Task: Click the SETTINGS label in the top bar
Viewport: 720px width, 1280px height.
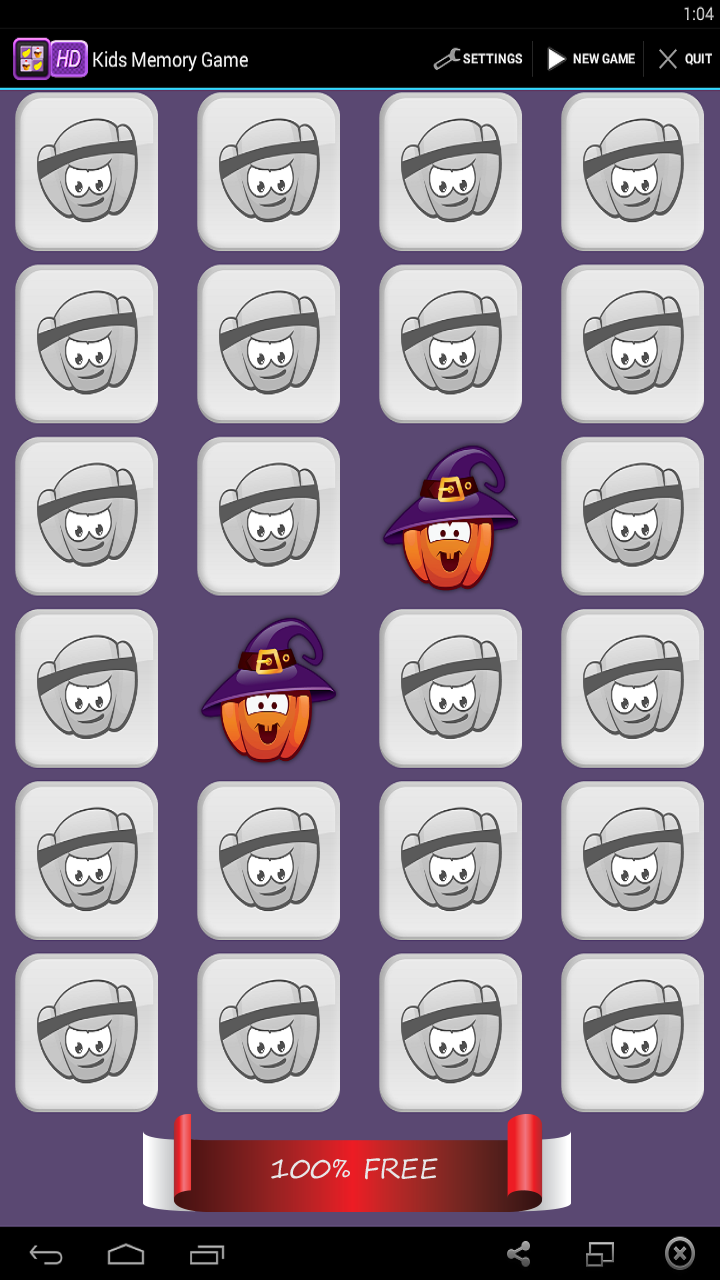Action: [495, 58]
